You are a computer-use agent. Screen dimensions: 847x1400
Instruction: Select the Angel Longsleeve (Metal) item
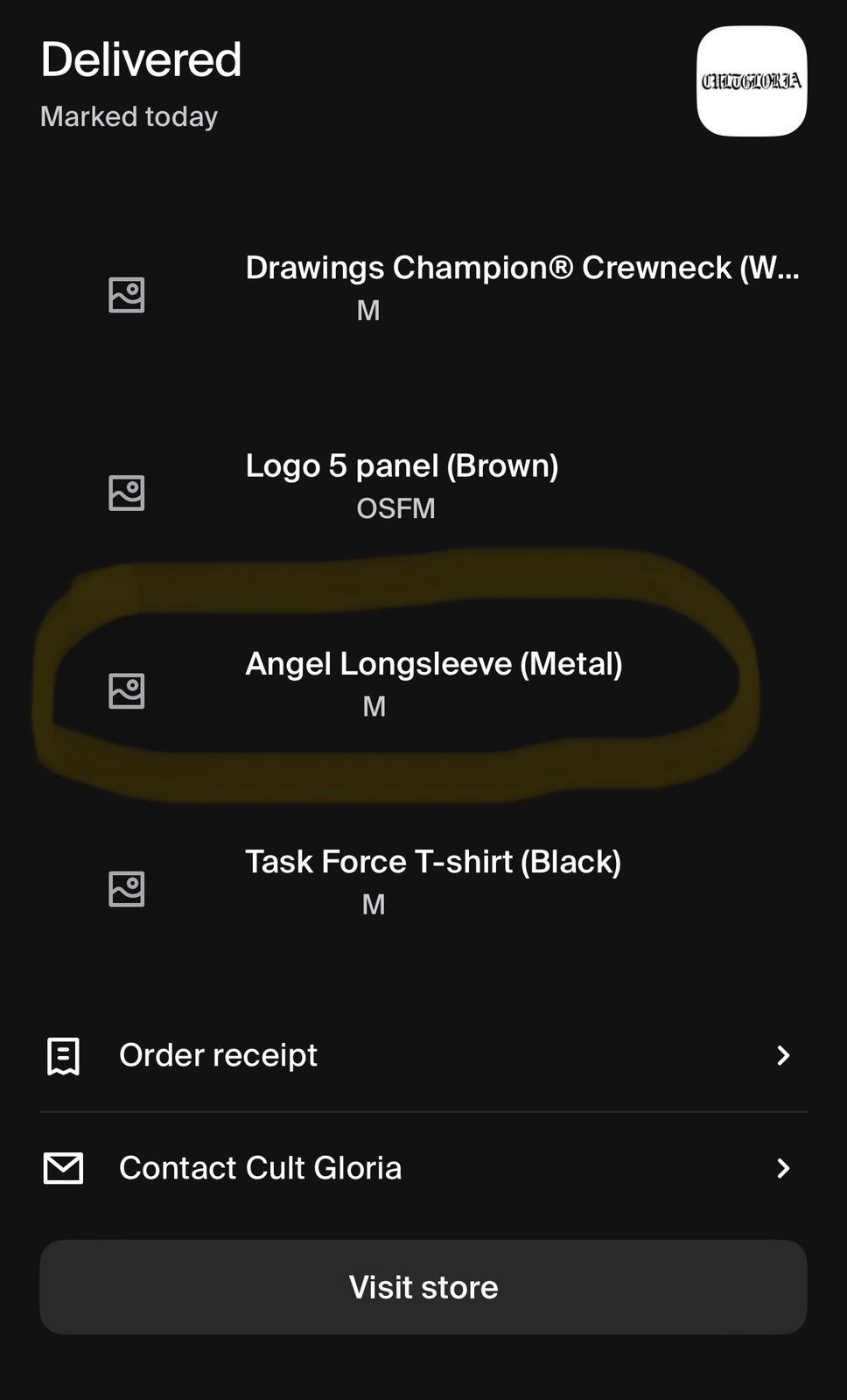[423, 690]
